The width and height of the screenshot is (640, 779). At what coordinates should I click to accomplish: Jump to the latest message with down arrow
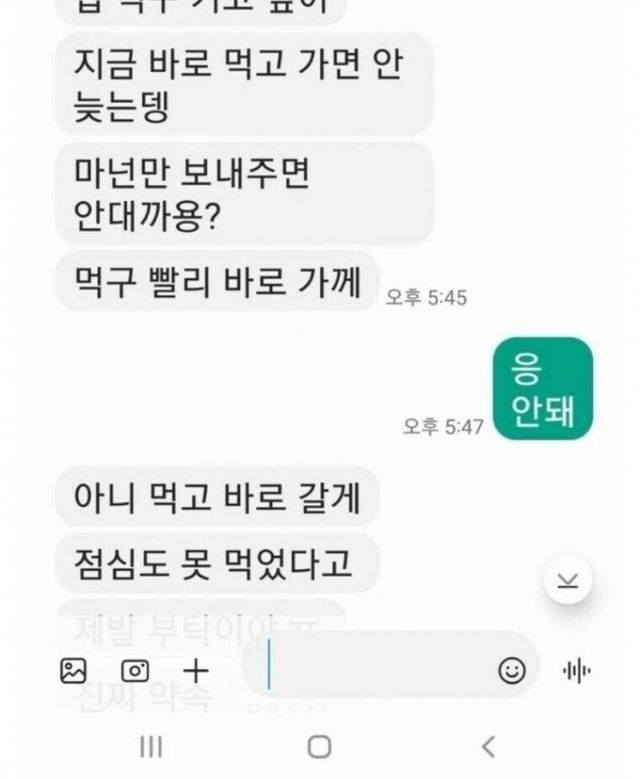(568, 581)
